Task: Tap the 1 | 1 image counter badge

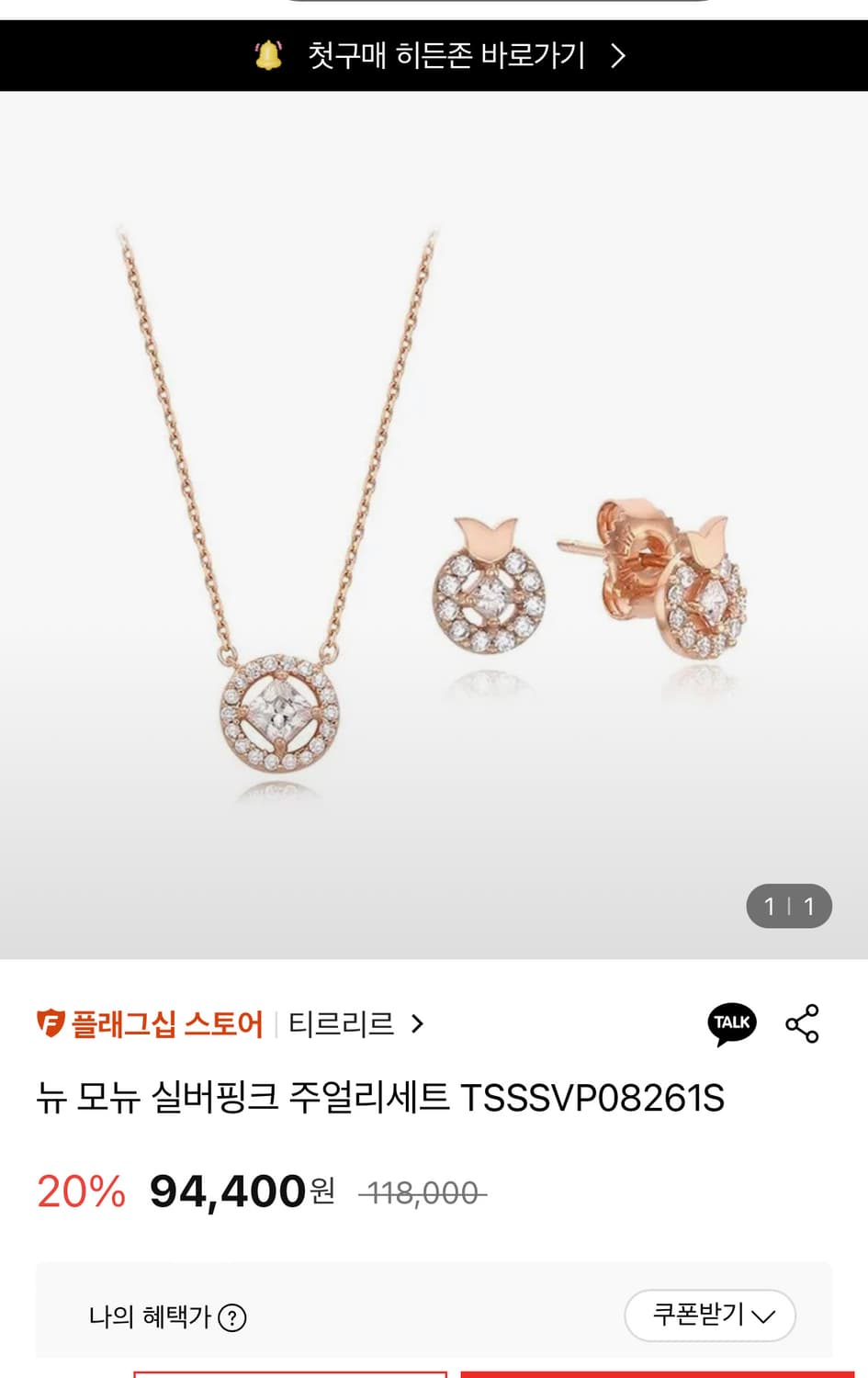Action: coord(788,906)
